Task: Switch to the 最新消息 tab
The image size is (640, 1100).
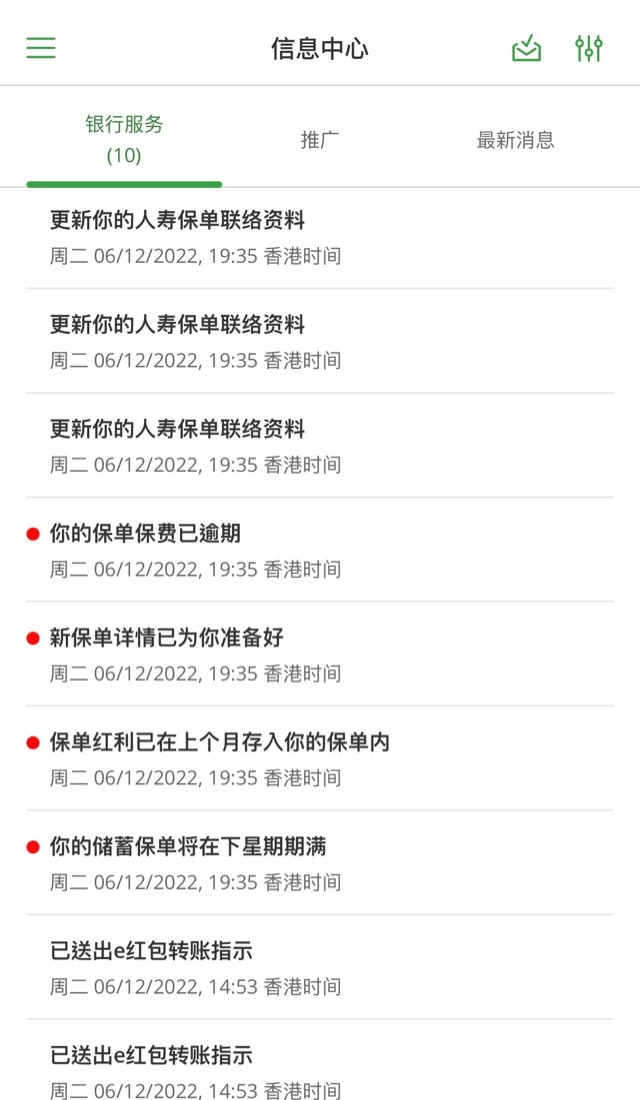Action: pyautogui.click(x=516, y=139)
